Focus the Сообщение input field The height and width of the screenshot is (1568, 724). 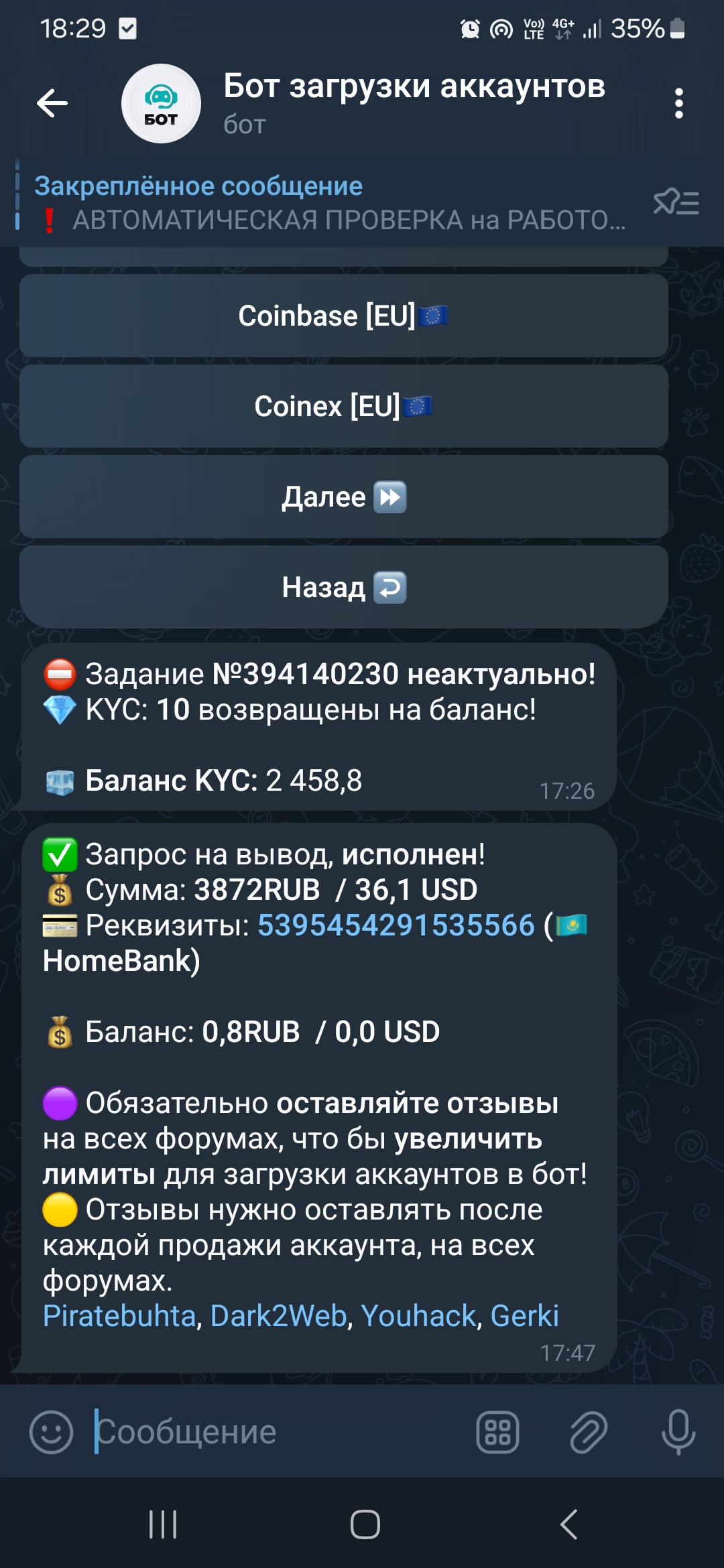pos(268,1432)
